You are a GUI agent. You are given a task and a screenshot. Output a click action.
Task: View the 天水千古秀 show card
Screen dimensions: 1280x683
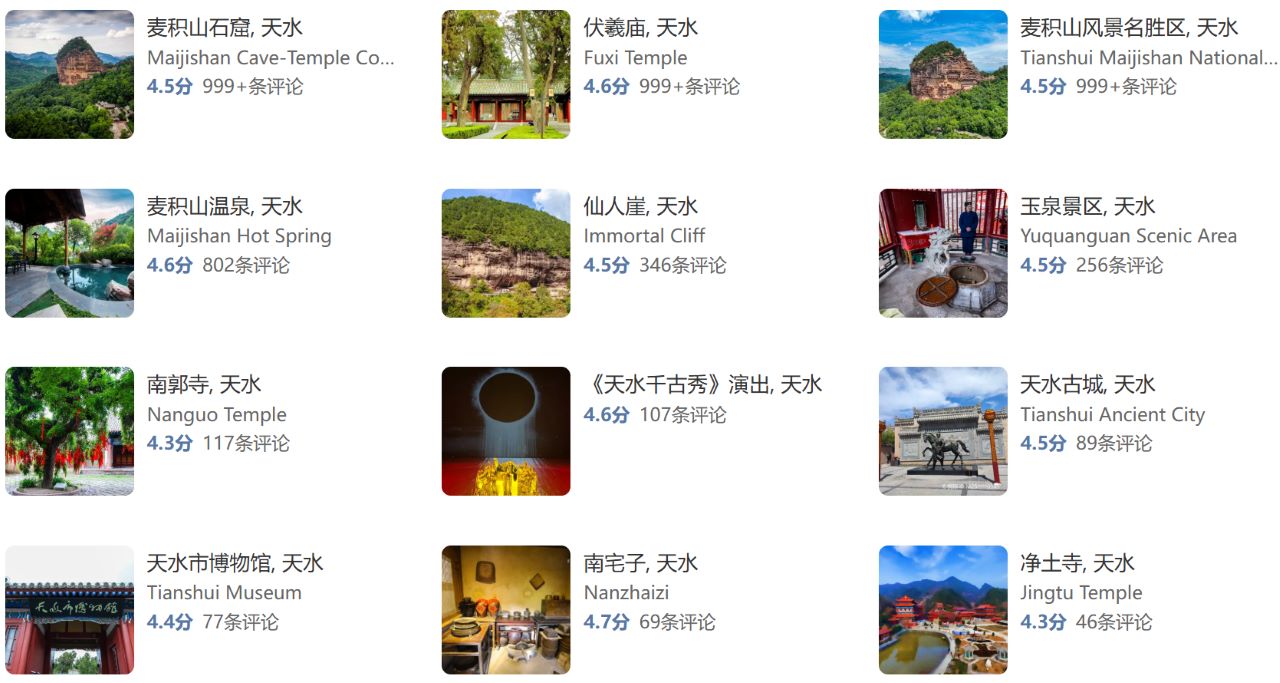click(702, 386)
